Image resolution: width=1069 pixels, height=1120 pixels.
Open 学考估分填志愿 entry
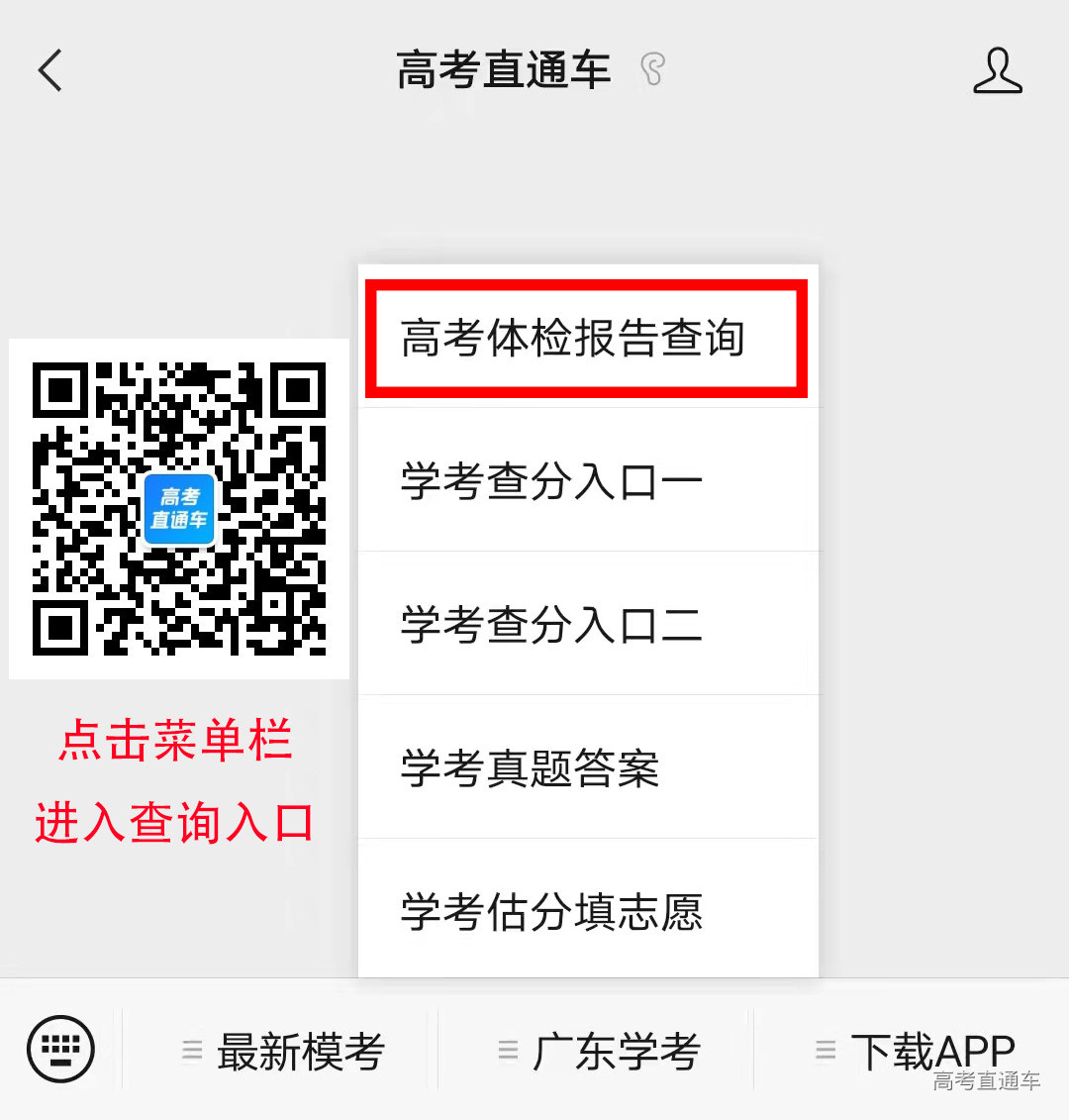(550, 913)
